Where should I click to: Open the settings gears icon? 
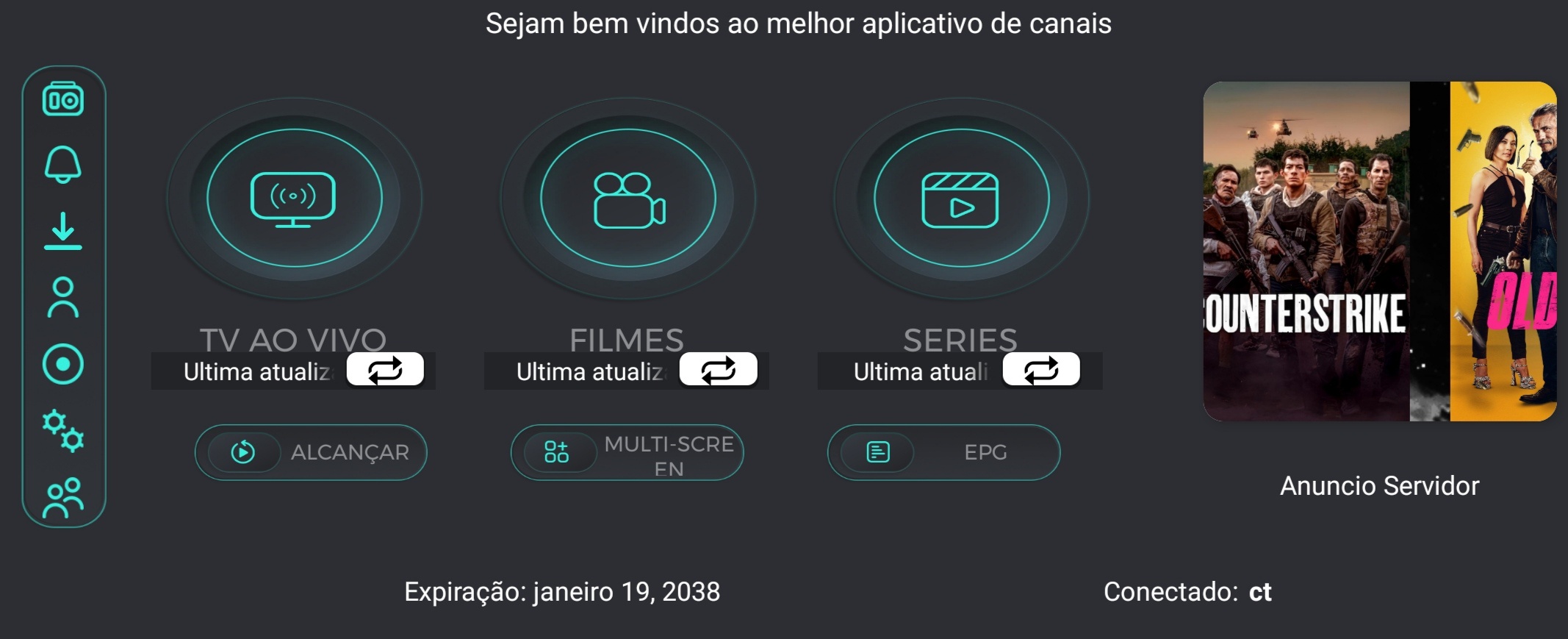[63, 431]
